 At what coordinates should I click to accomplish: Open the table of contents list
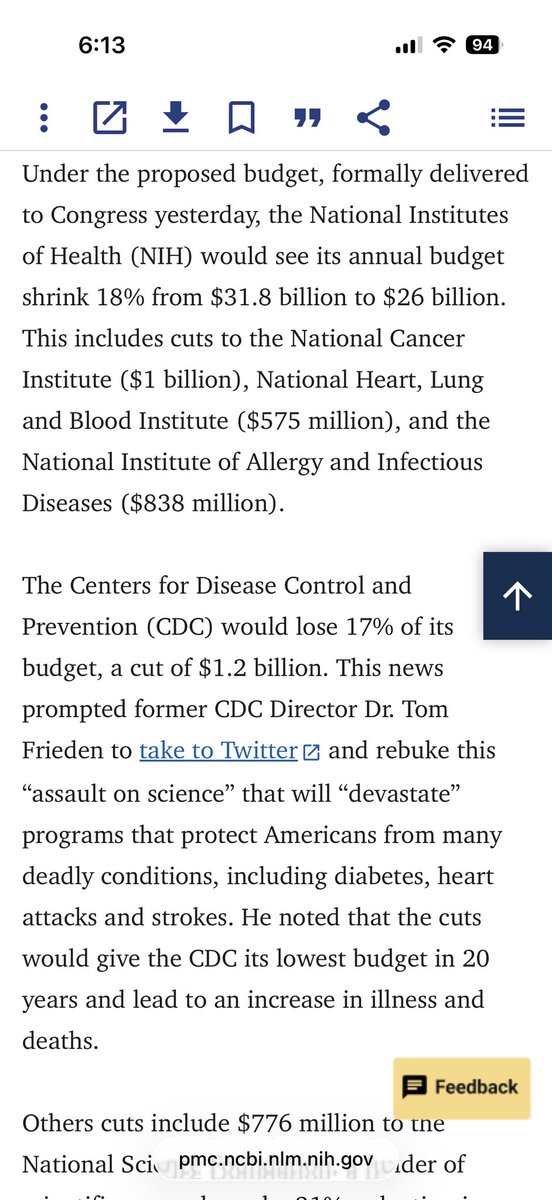coord(508,118)
